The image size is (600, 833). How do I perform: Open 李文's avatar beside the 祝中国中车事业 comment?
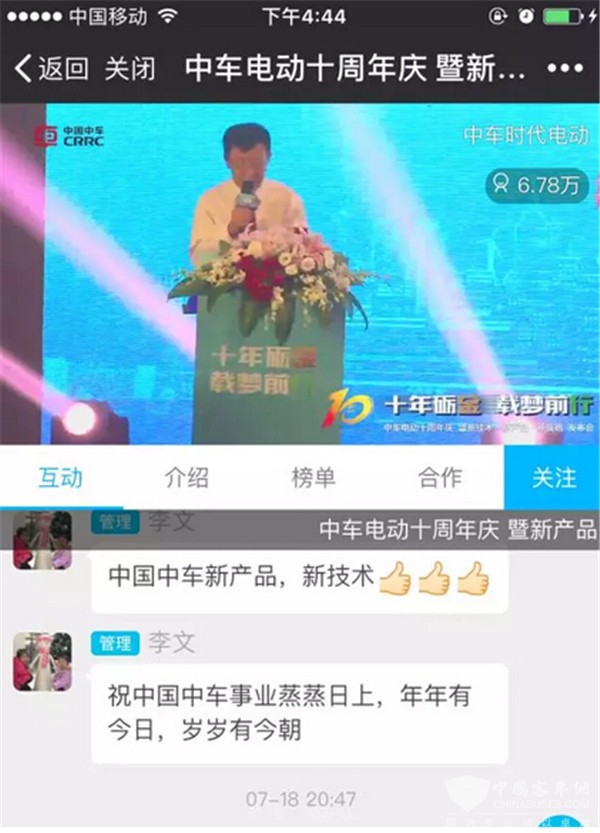pos(42,661)
